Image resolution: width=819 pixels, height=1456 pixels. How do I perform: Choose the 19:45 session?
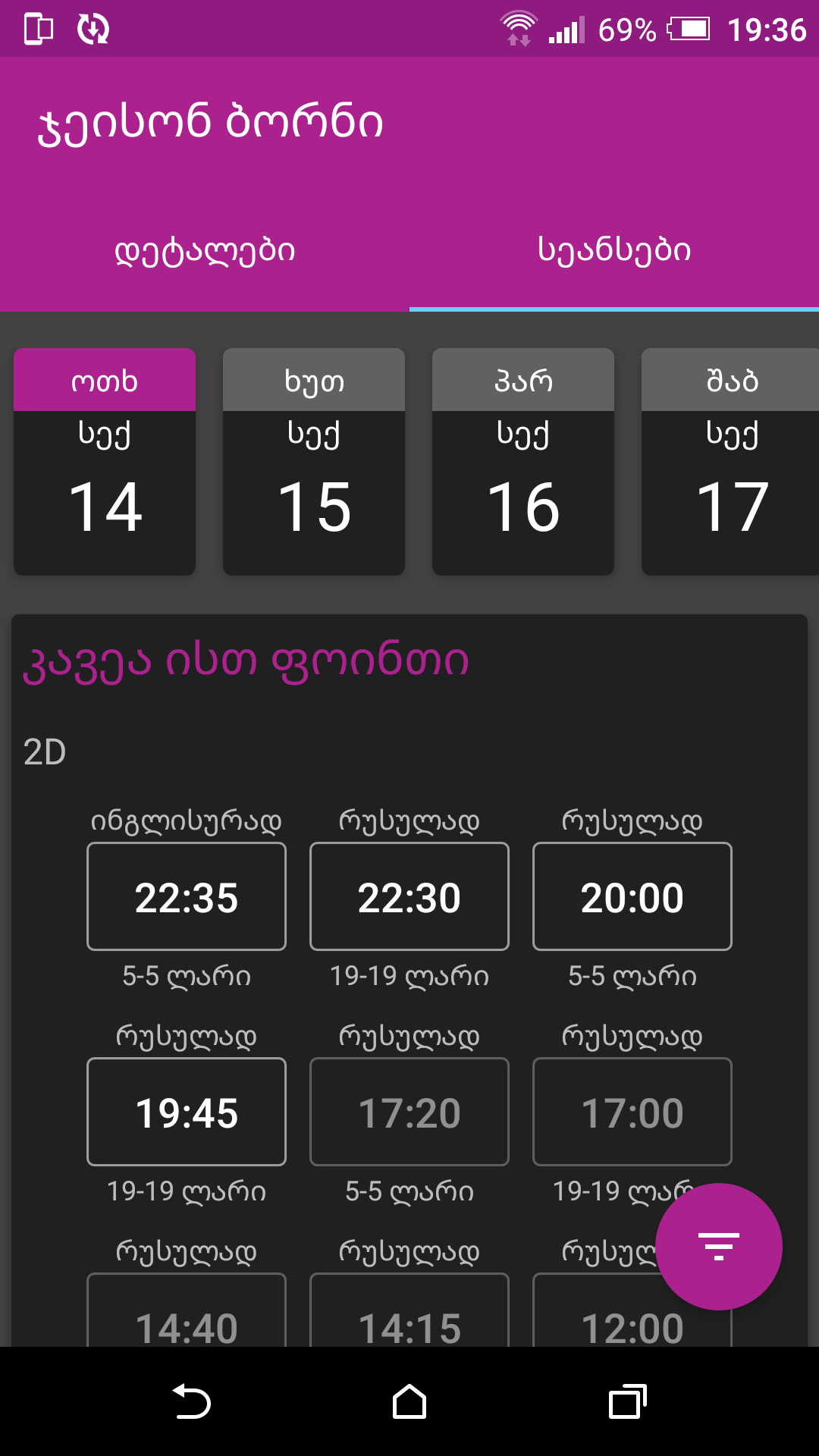[x=187, y=1112]
